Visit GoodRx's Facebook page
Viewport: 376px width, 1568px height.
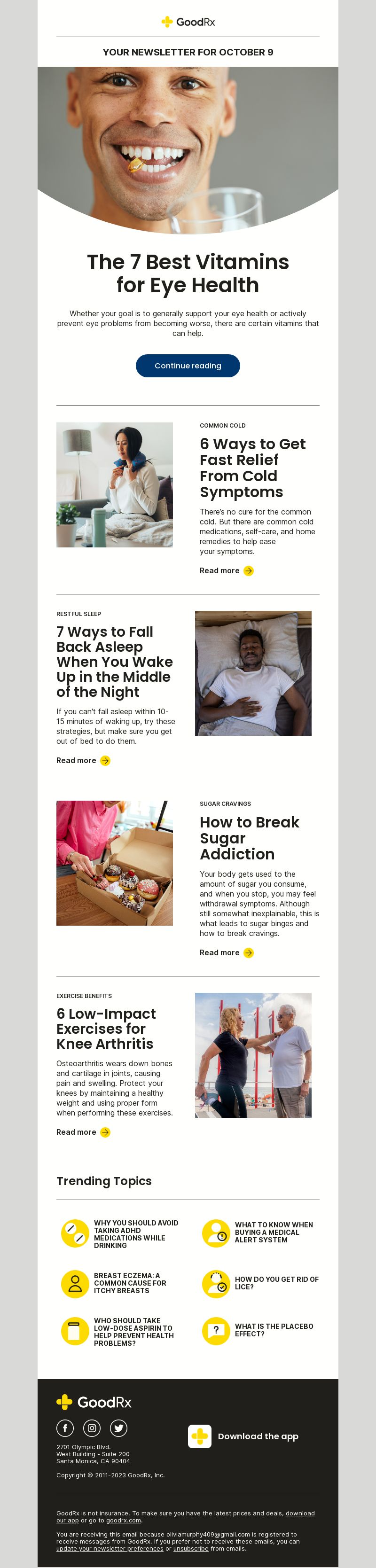[x=65, y=1428]
